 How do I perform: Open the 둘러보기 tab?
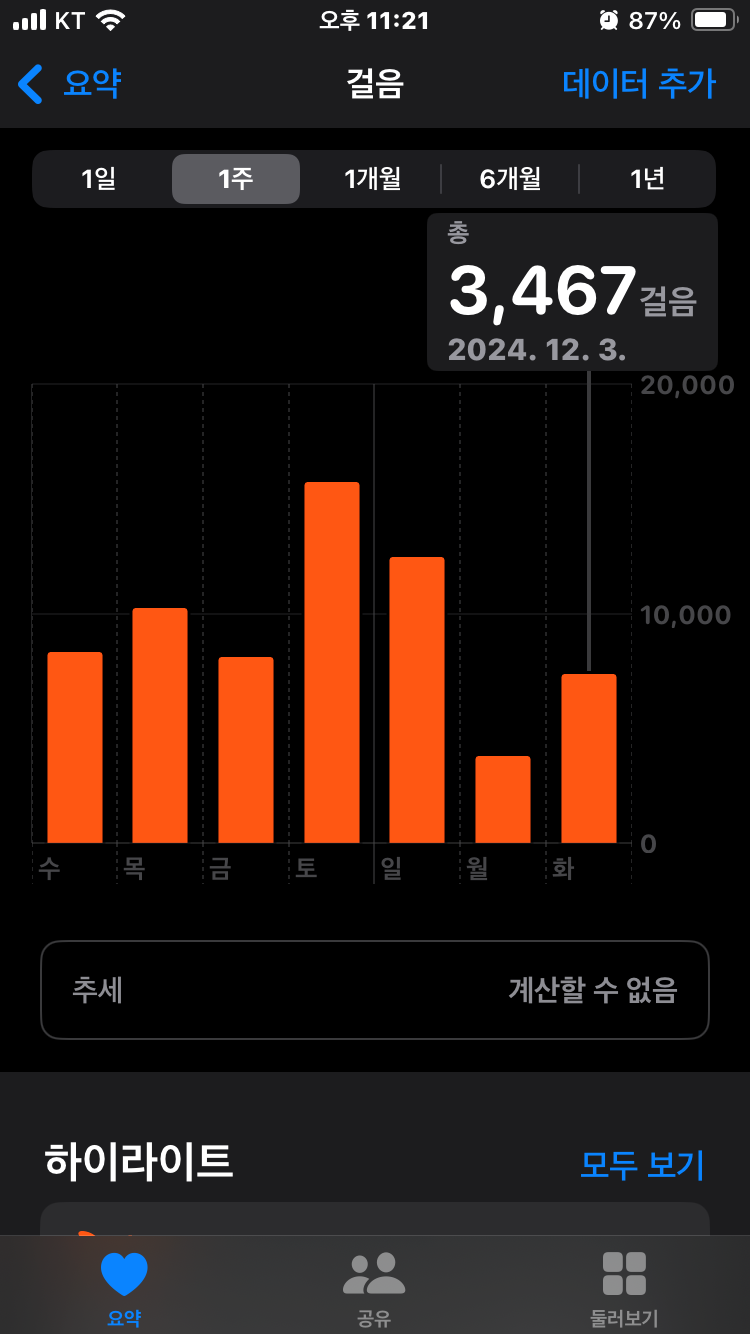click(x=624, y=1288)
